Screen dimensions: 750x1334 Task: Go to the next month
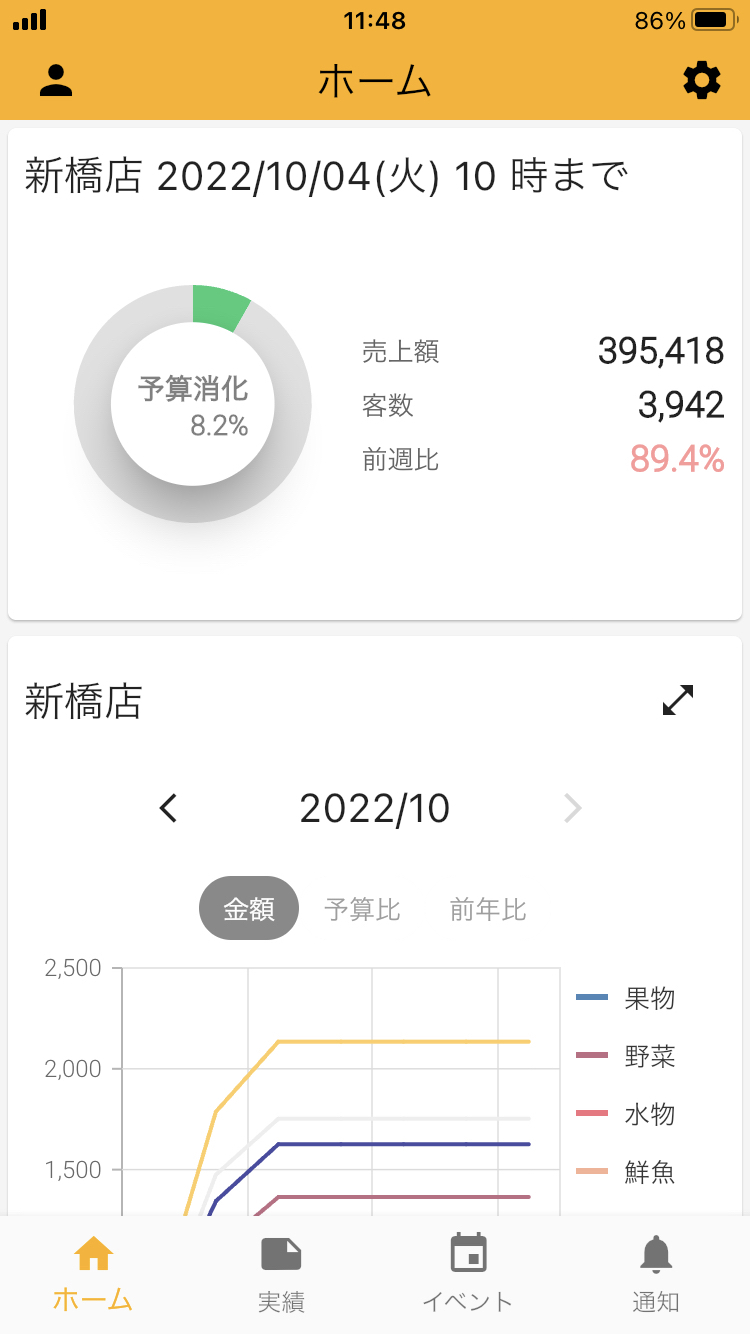coord(572,808)
